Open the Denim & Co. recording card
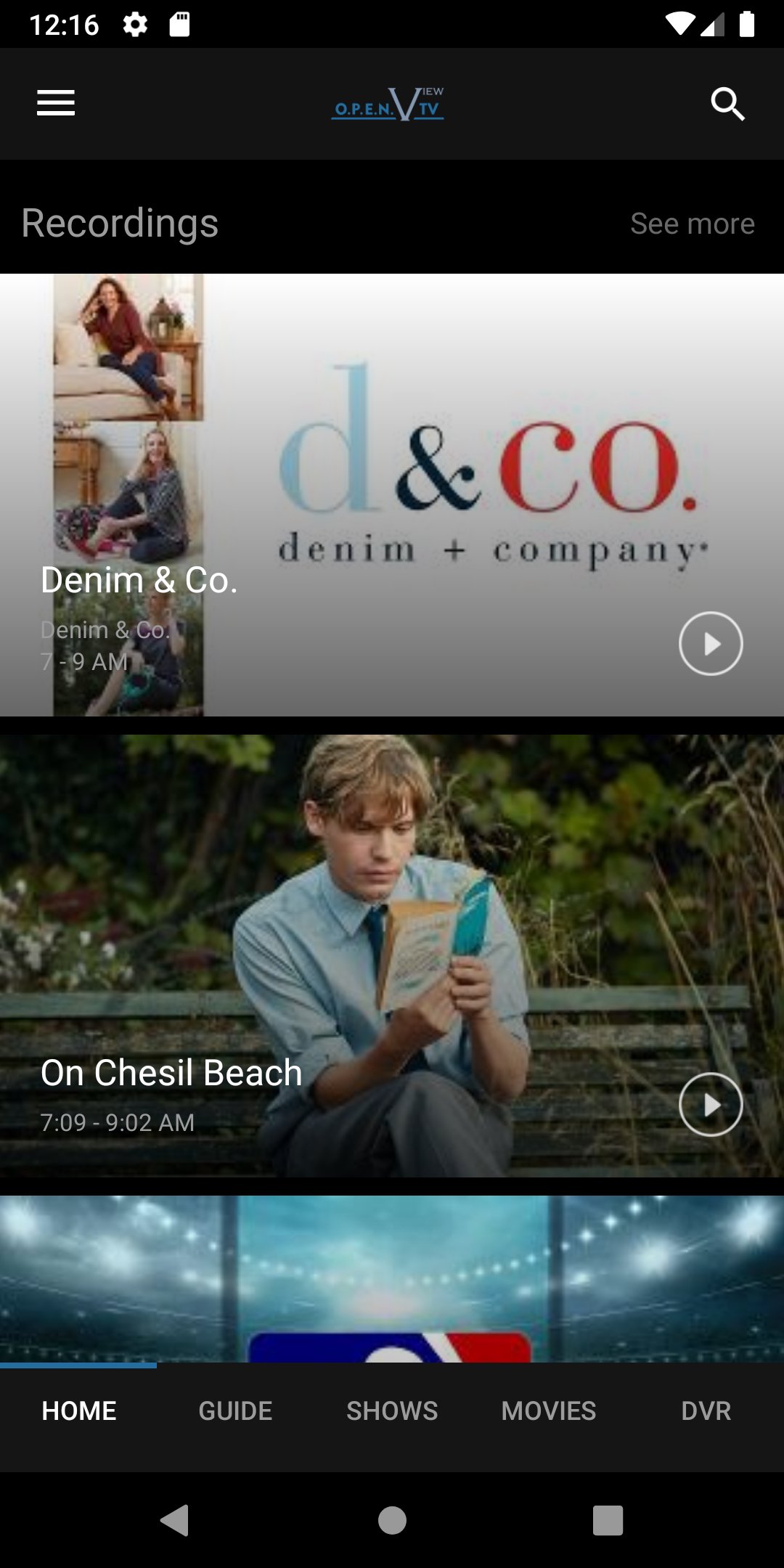 tap(392, 494)
